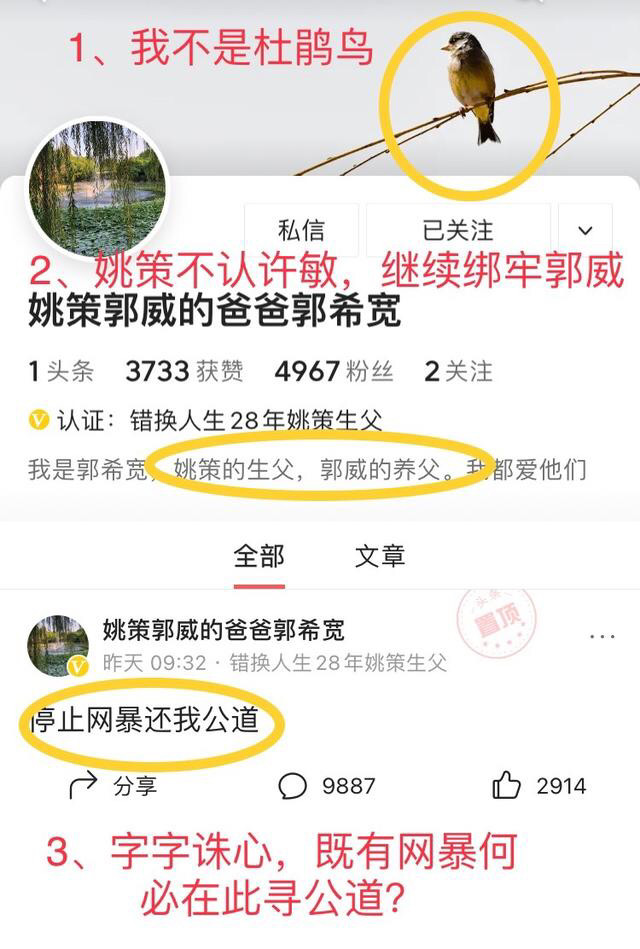Open the 9887 comments on the post
This screenshot has width=640, height=949.
coord(326,786)
